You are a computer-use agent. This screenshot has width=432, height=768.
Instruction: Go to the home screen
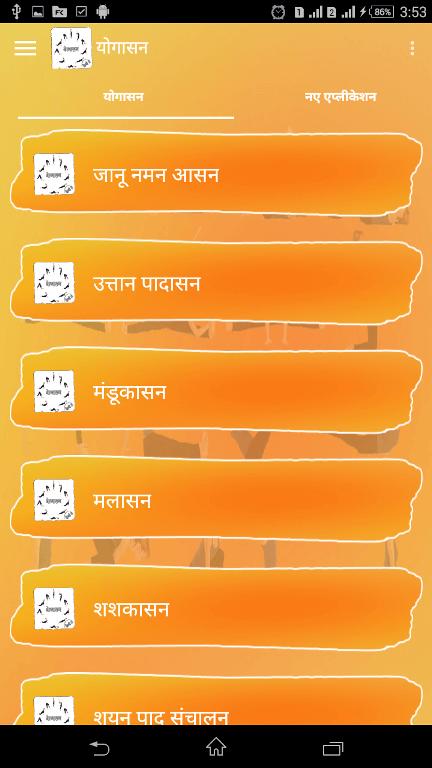click(216, 747)
